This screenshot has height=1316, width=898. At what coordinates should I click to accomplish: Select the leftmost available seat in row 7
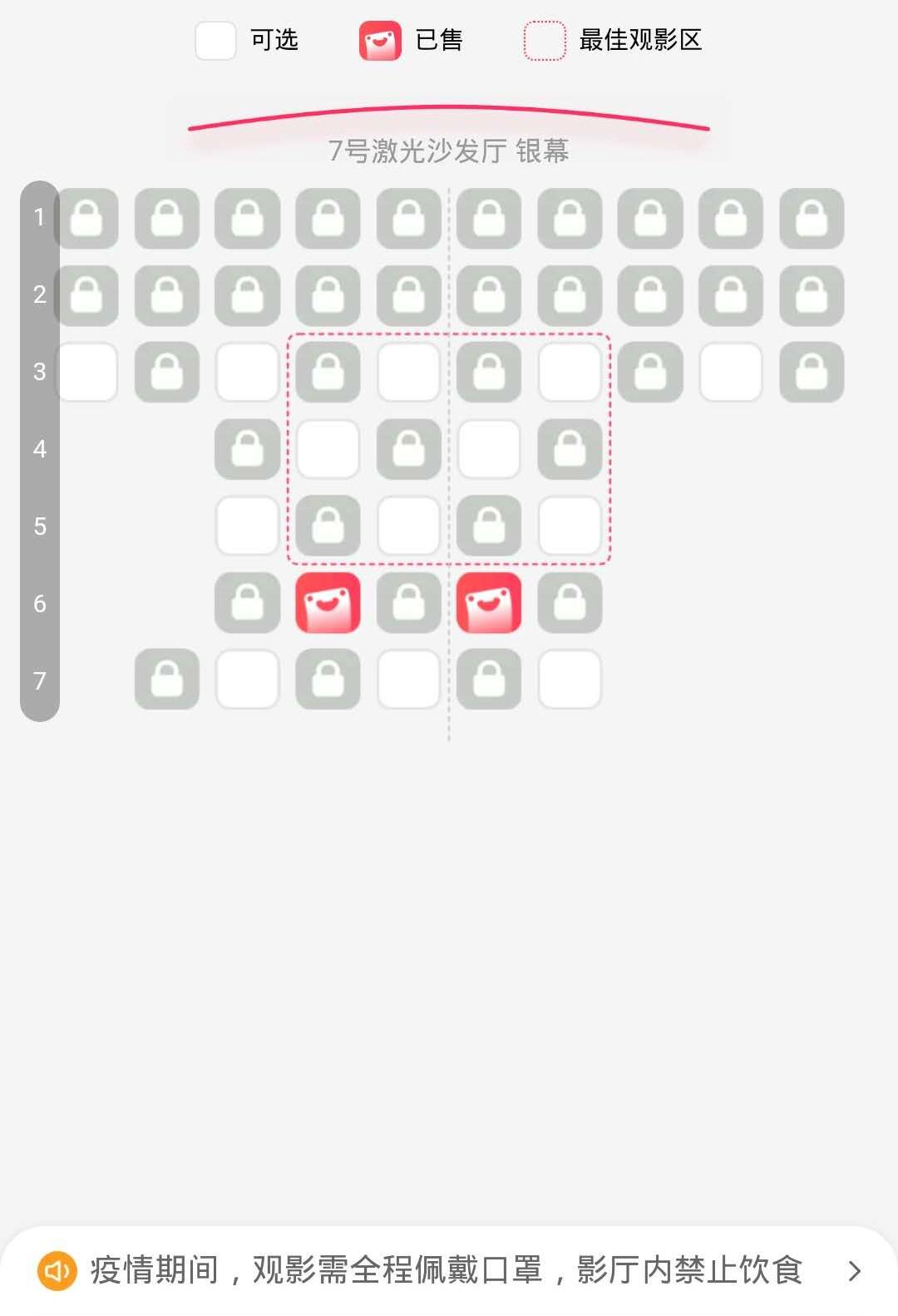(x=247, y=680)
